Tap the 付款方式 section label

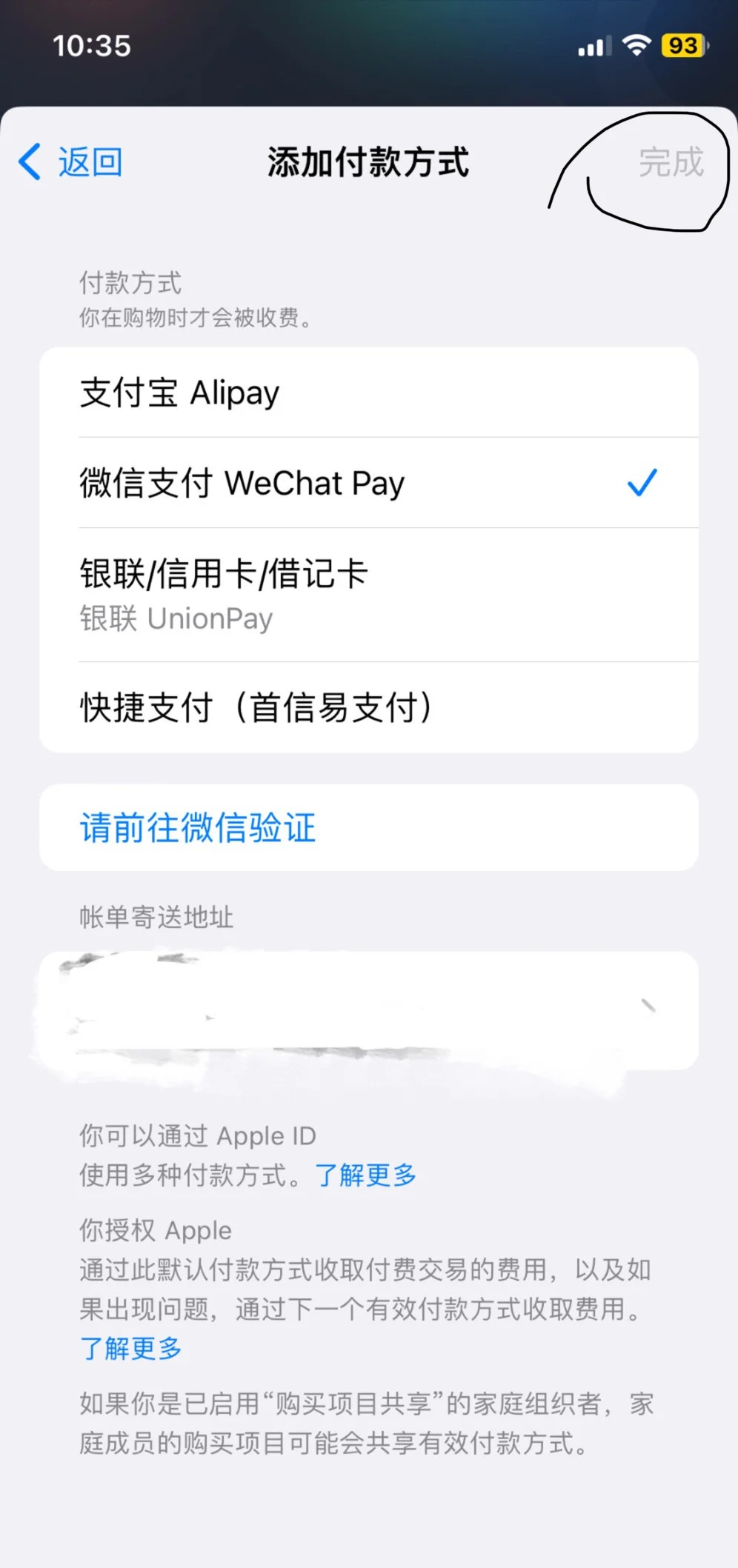[130, 284]
